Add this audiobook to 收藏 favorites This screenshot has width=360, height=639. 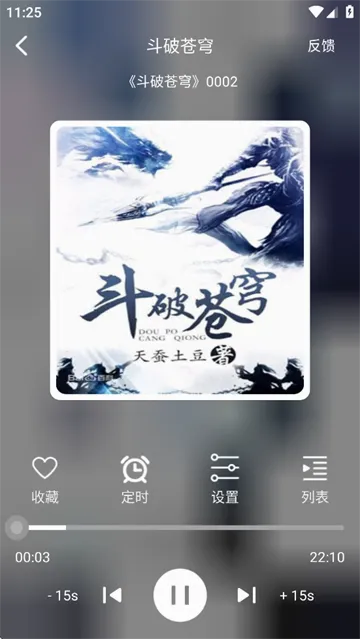pyautogui.click(x=45, y=480)
